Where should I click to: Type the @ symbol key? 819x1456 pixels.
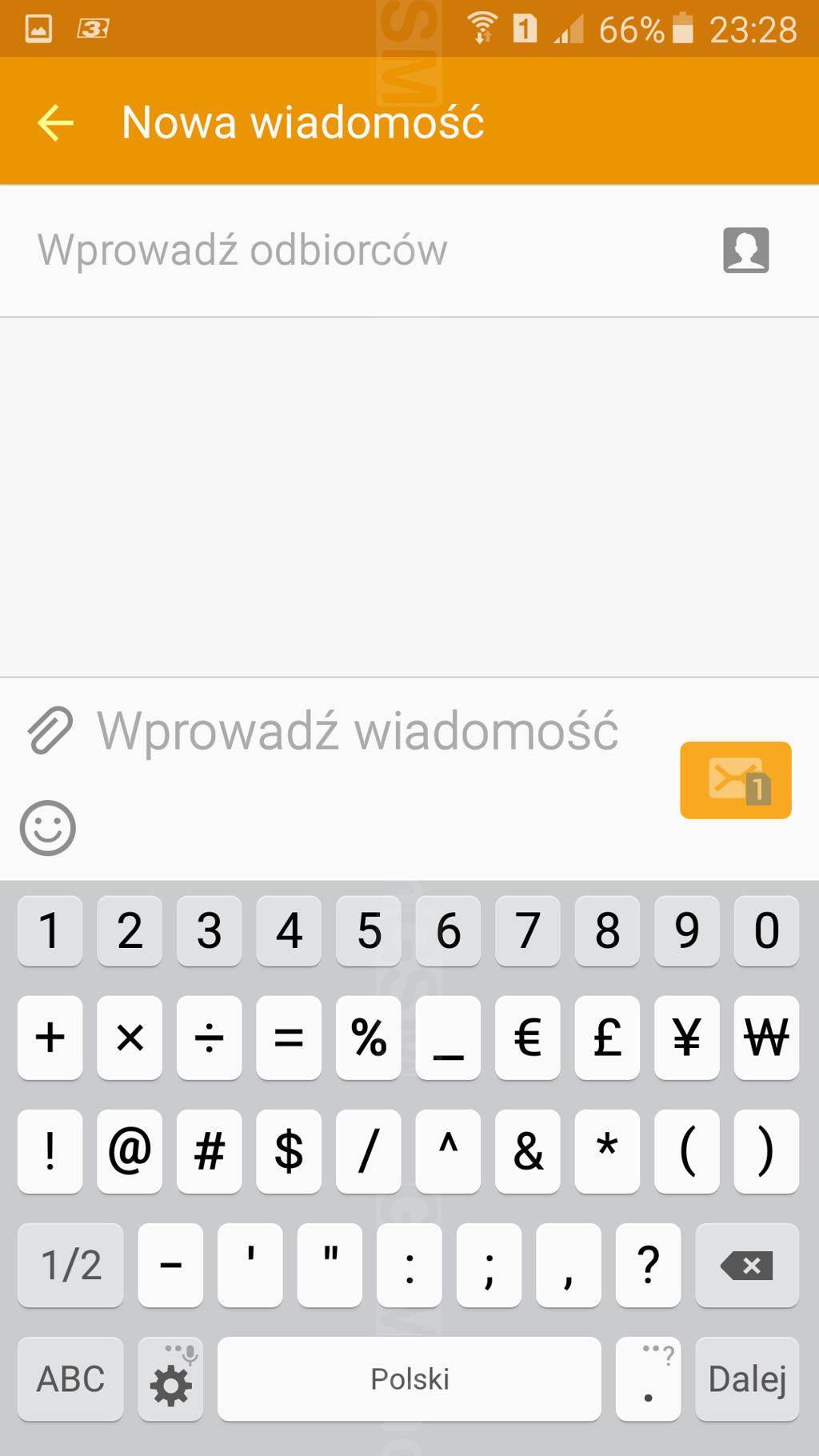pos(130,1151)
